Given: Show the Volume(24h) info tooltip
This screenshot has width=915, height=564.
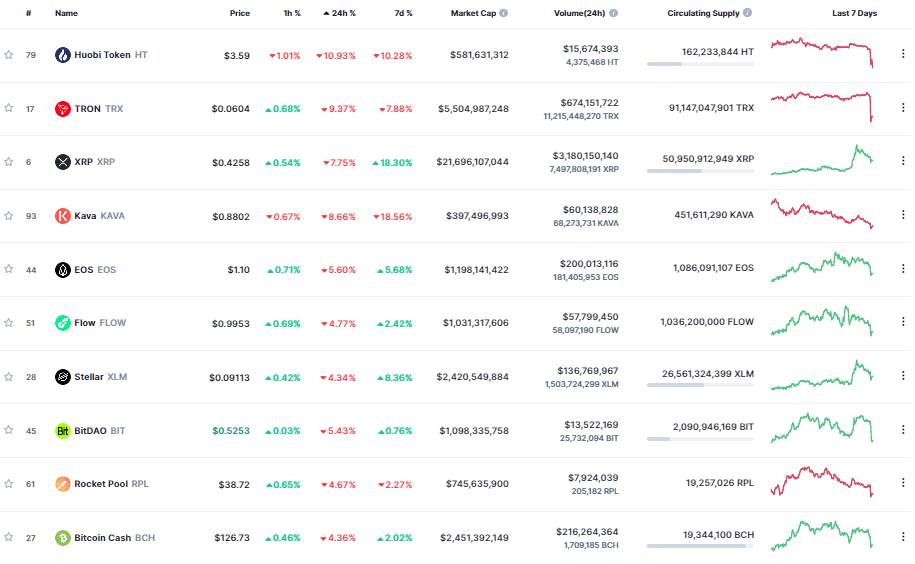Looking at the screenshot, I should [613, 14].
